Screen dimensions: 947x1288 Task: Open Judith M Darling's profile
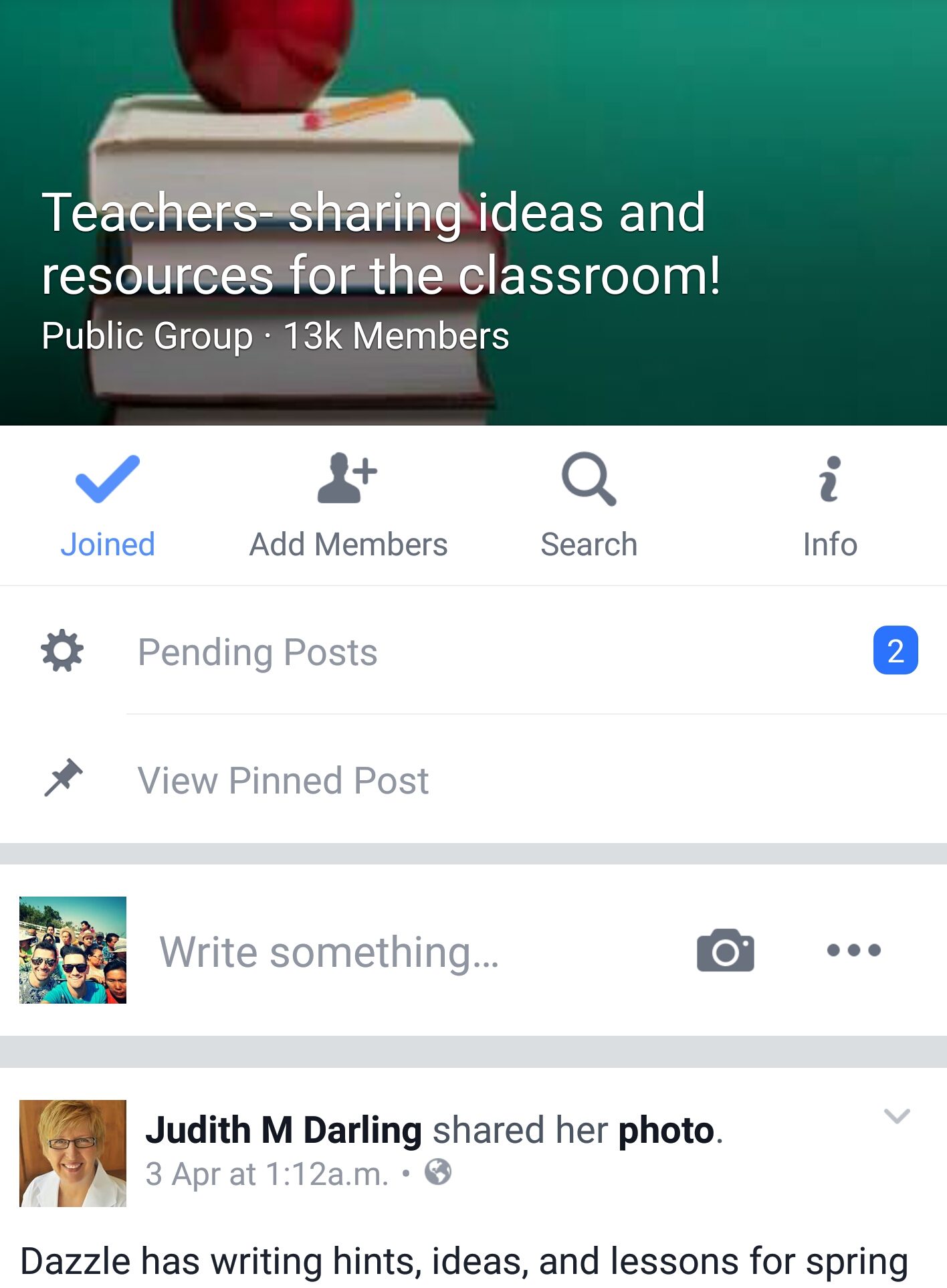tap(284, 1131)
